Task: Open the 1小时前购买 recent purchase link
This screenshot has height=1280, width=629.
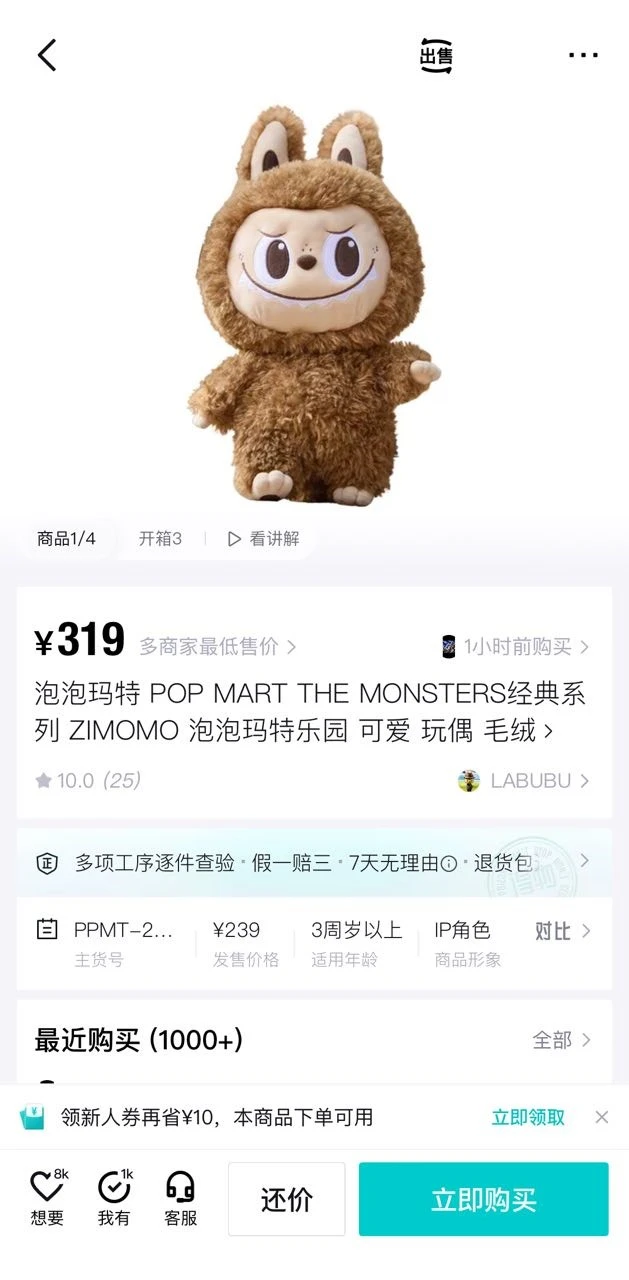Action: [x=515, y=647]
